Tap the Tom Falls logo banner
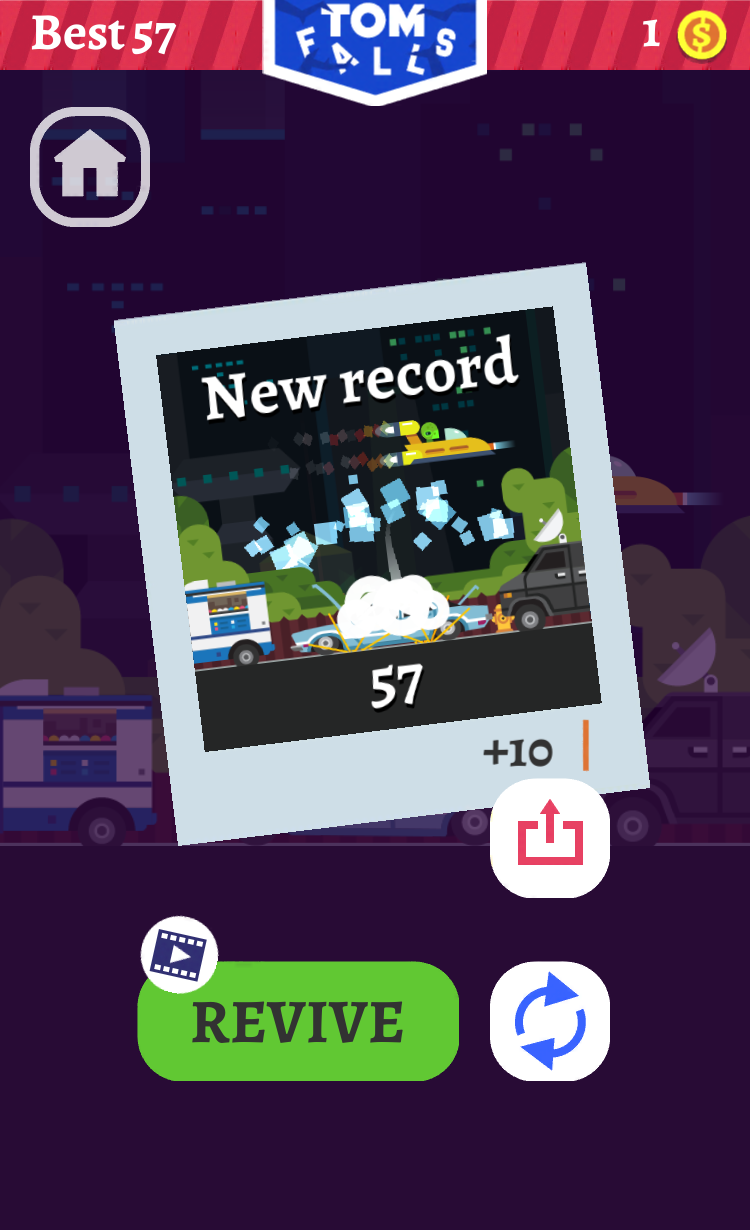 [x=375, y=40]
